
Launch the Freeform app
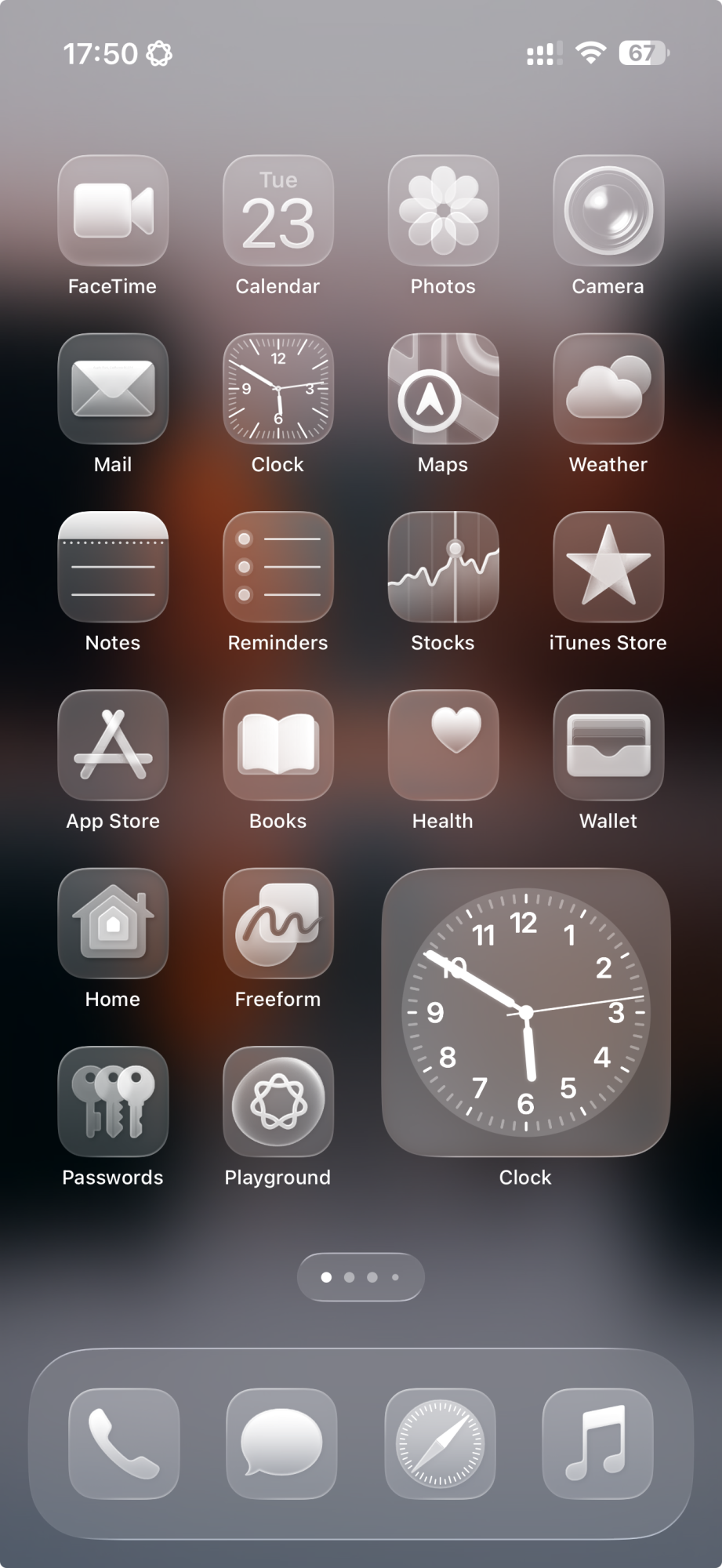[278, 924]
